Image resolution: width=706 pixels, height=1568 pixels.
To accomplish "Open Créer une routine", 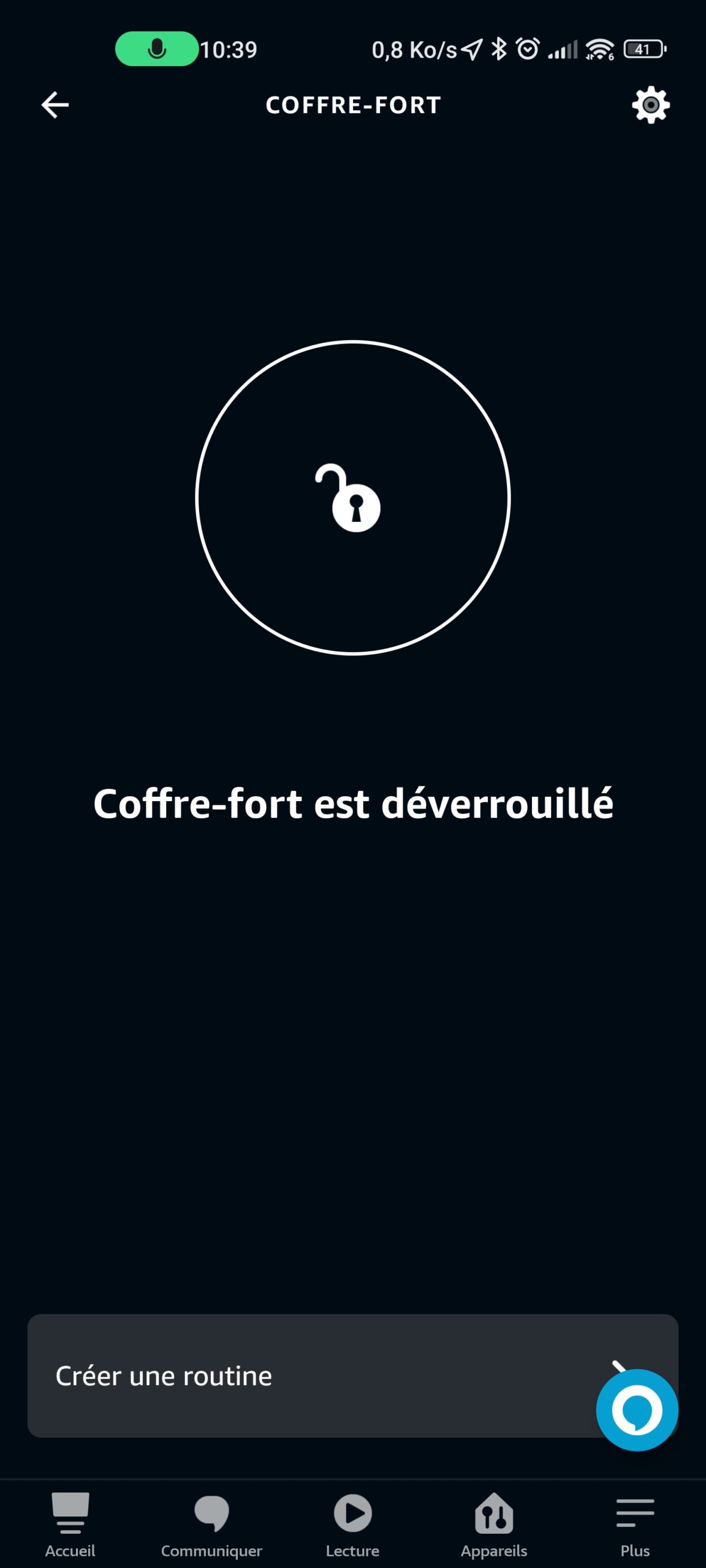I will point(353,1375).
